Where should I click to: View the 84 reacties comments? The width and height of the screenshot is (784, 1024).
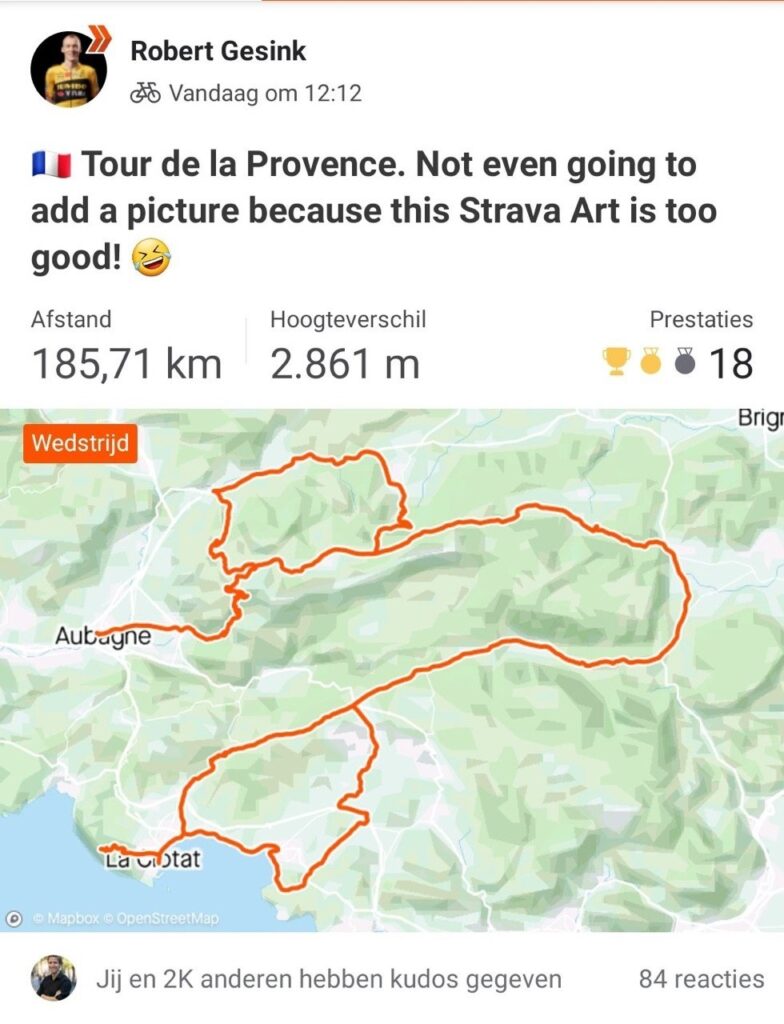(x=701, y=979)
